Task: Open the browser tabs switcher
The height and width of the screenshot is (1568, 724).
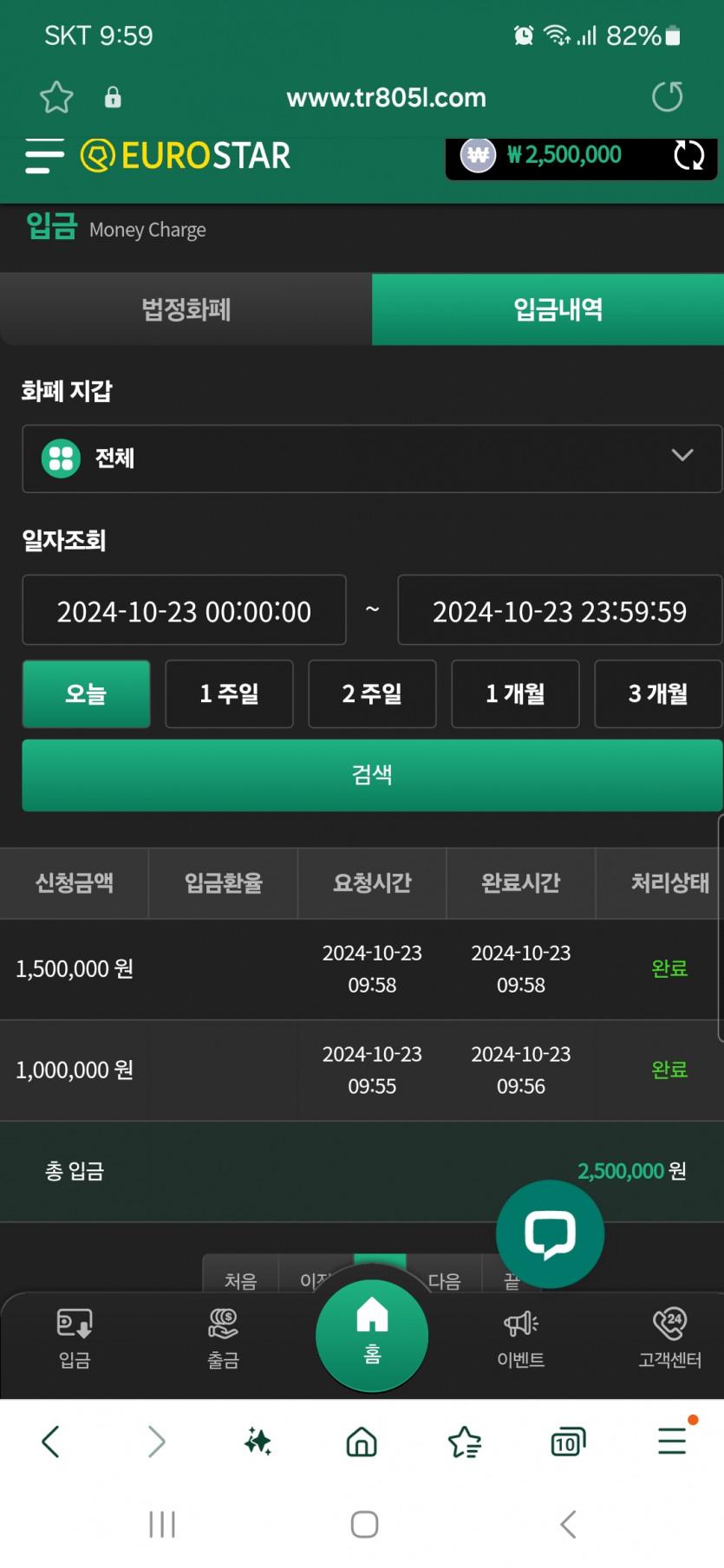Action: (x=567, y=1442)
